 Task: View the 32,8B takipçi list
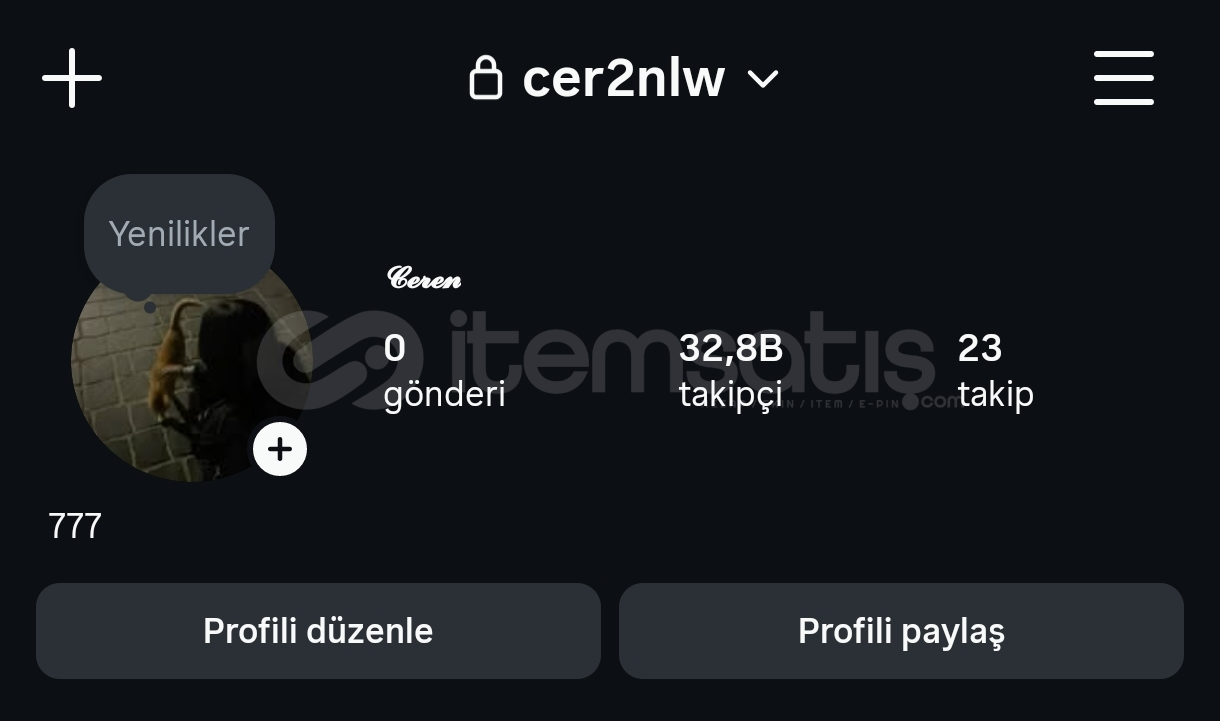tap(730, 370)
